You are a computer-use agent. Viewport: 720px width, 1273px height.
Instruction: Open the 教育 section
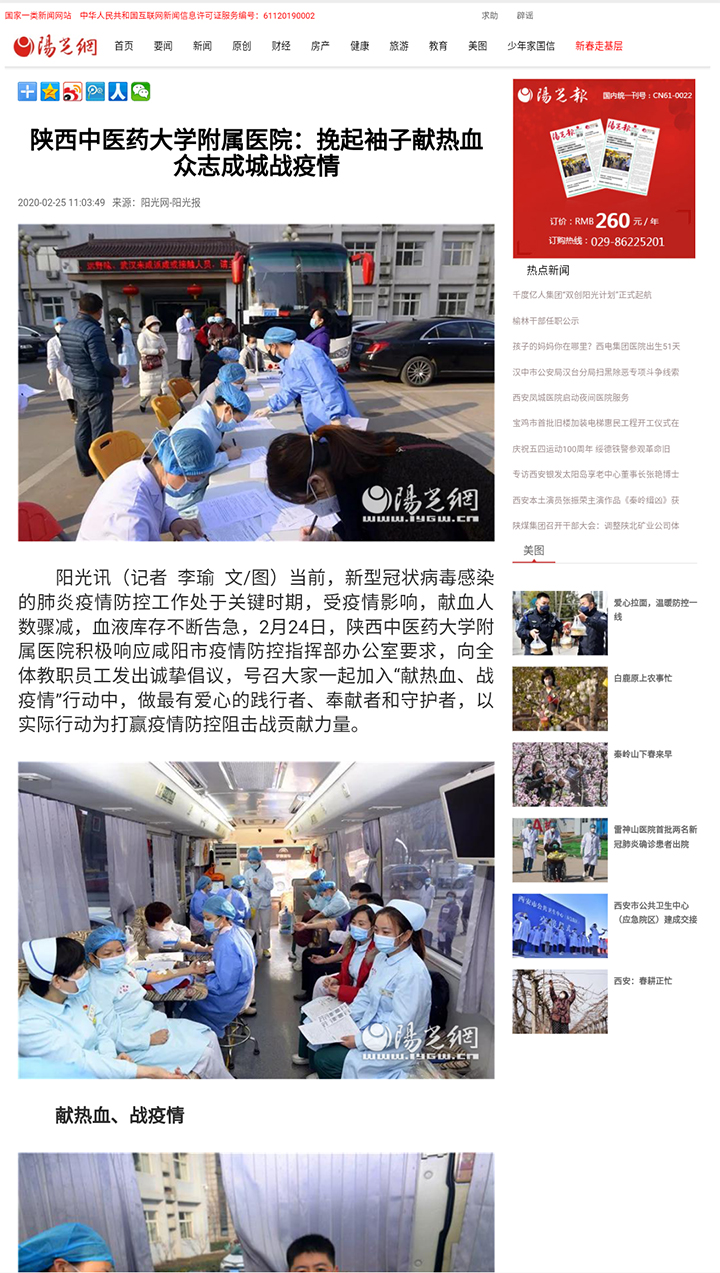tap(438, 46)
